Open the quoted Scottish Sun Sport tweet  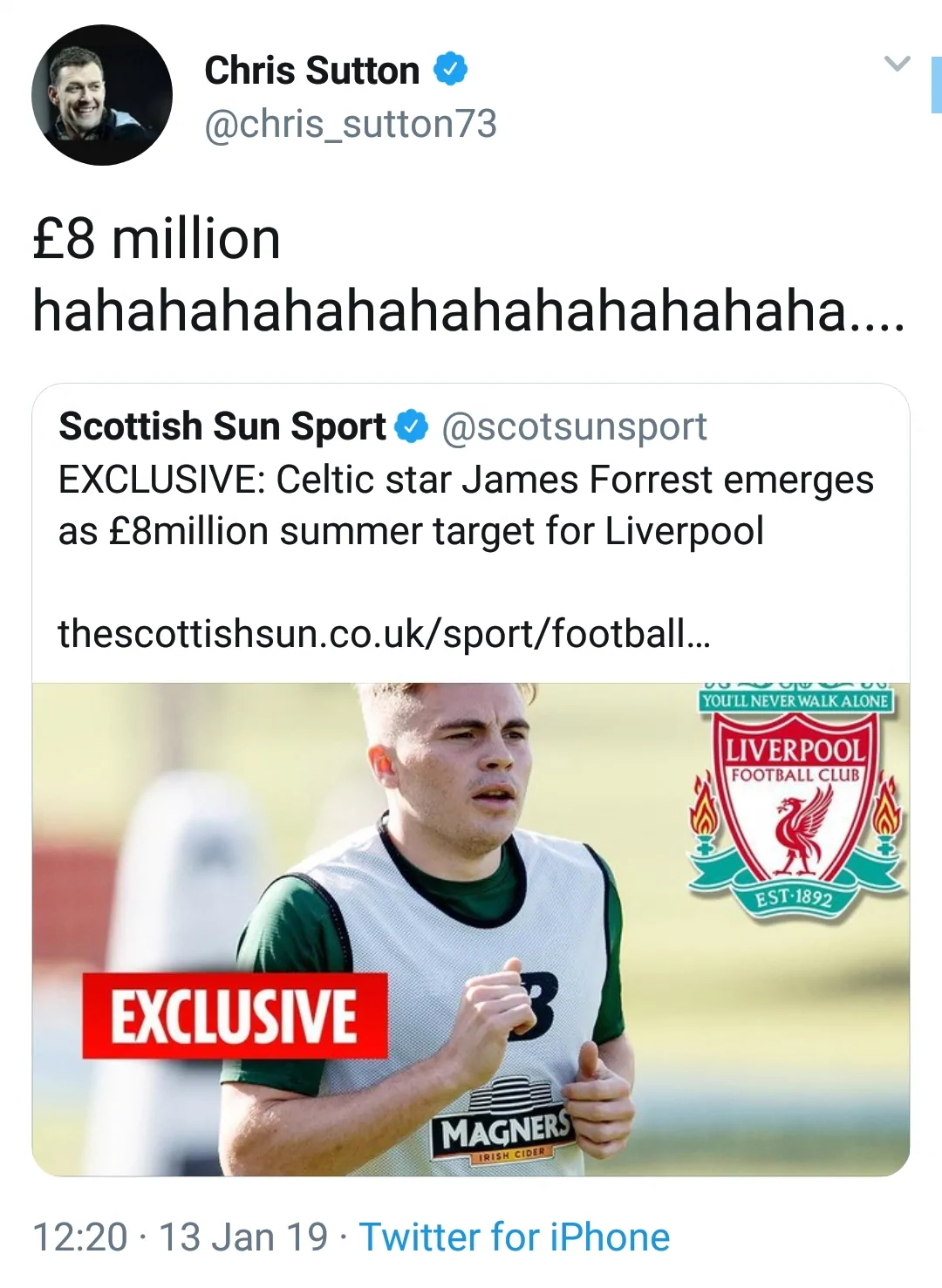pos(466,506)
